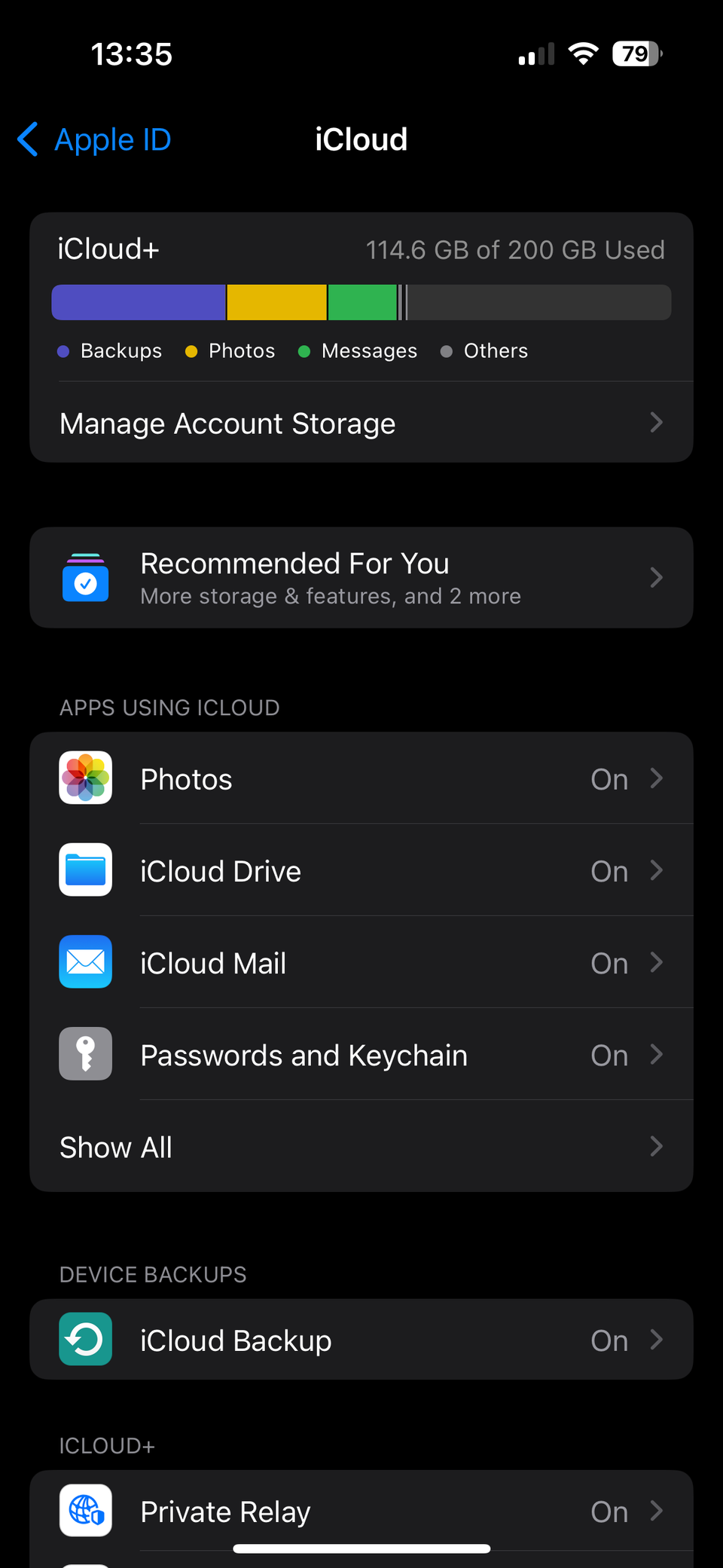Expand Manage Account Storage
The image size is (723, 1568).
(361, 423)
